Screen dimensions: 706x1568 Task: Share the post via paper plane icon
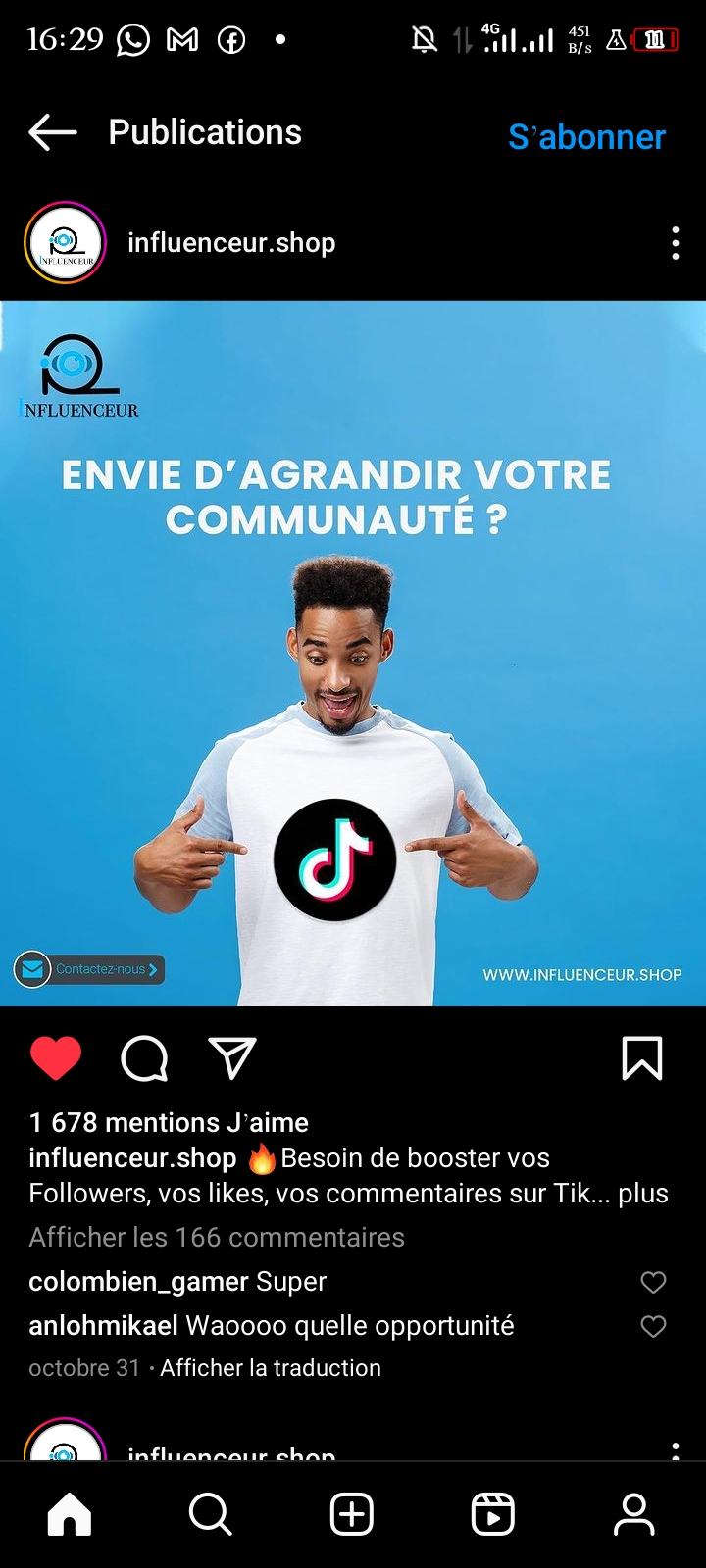(x=232, y=1058)
